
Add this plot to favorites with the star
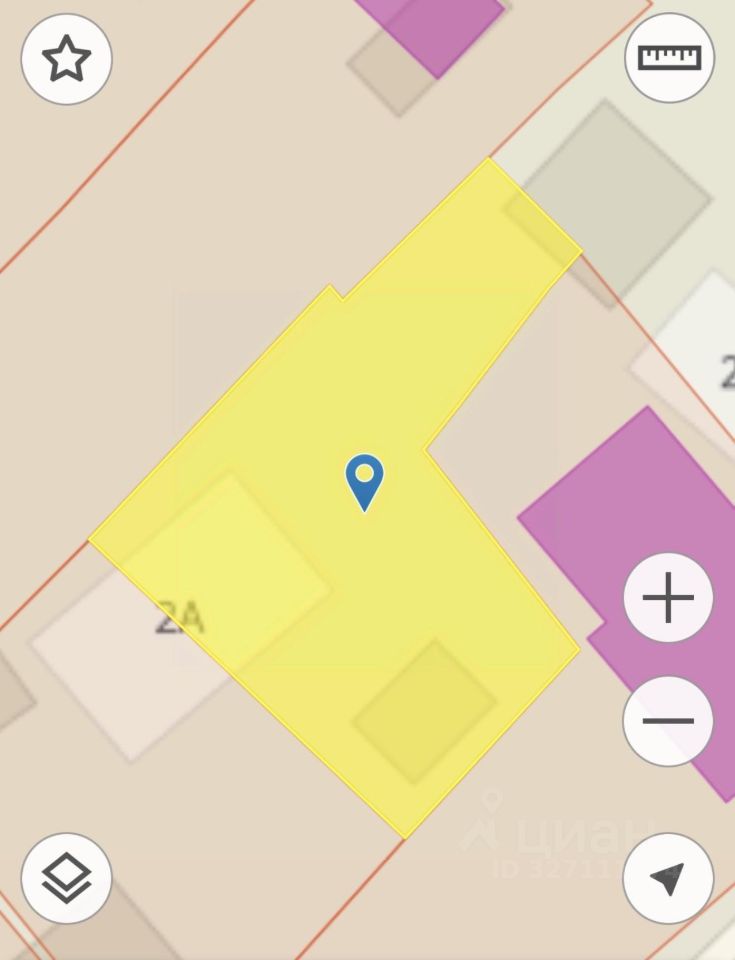pos(66,60)
